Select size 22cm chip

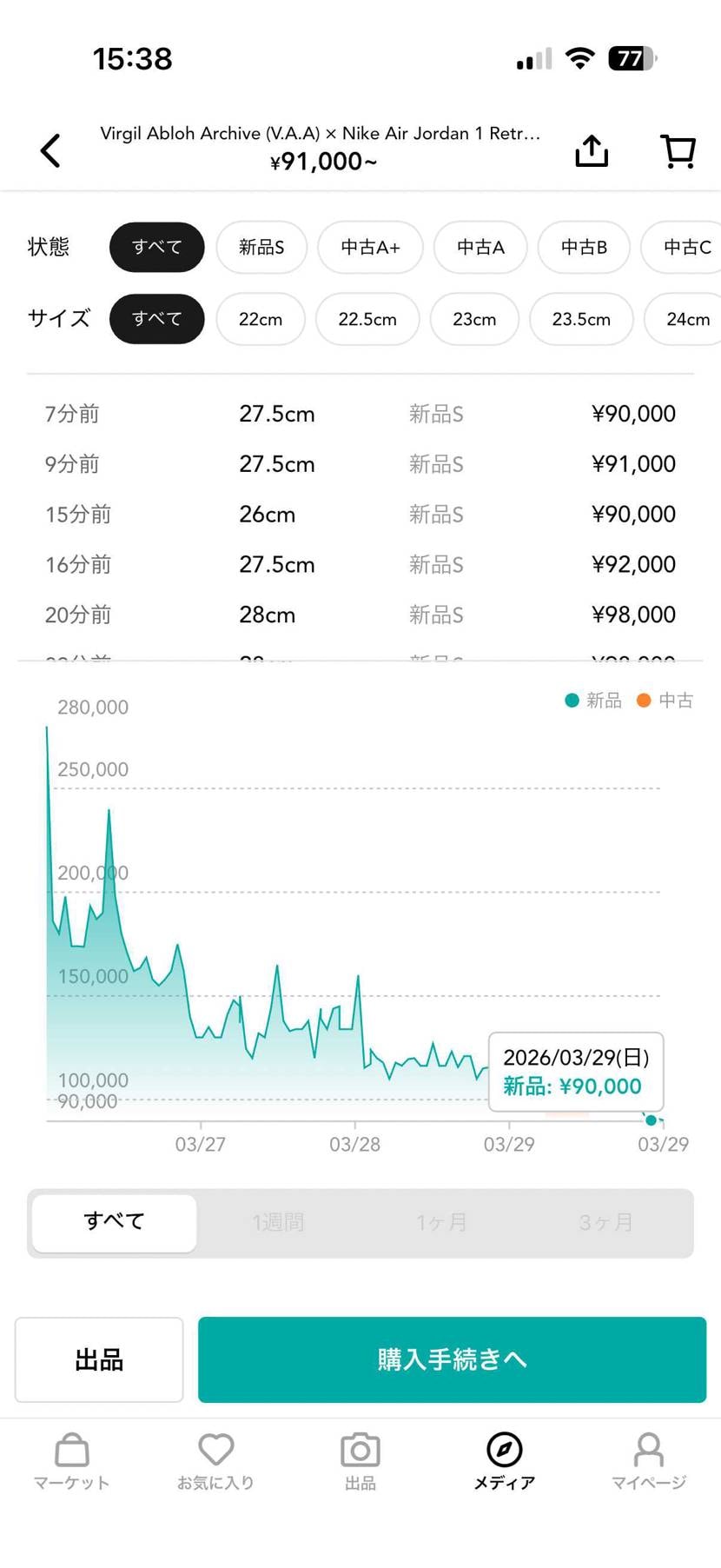tap(261, 319)
